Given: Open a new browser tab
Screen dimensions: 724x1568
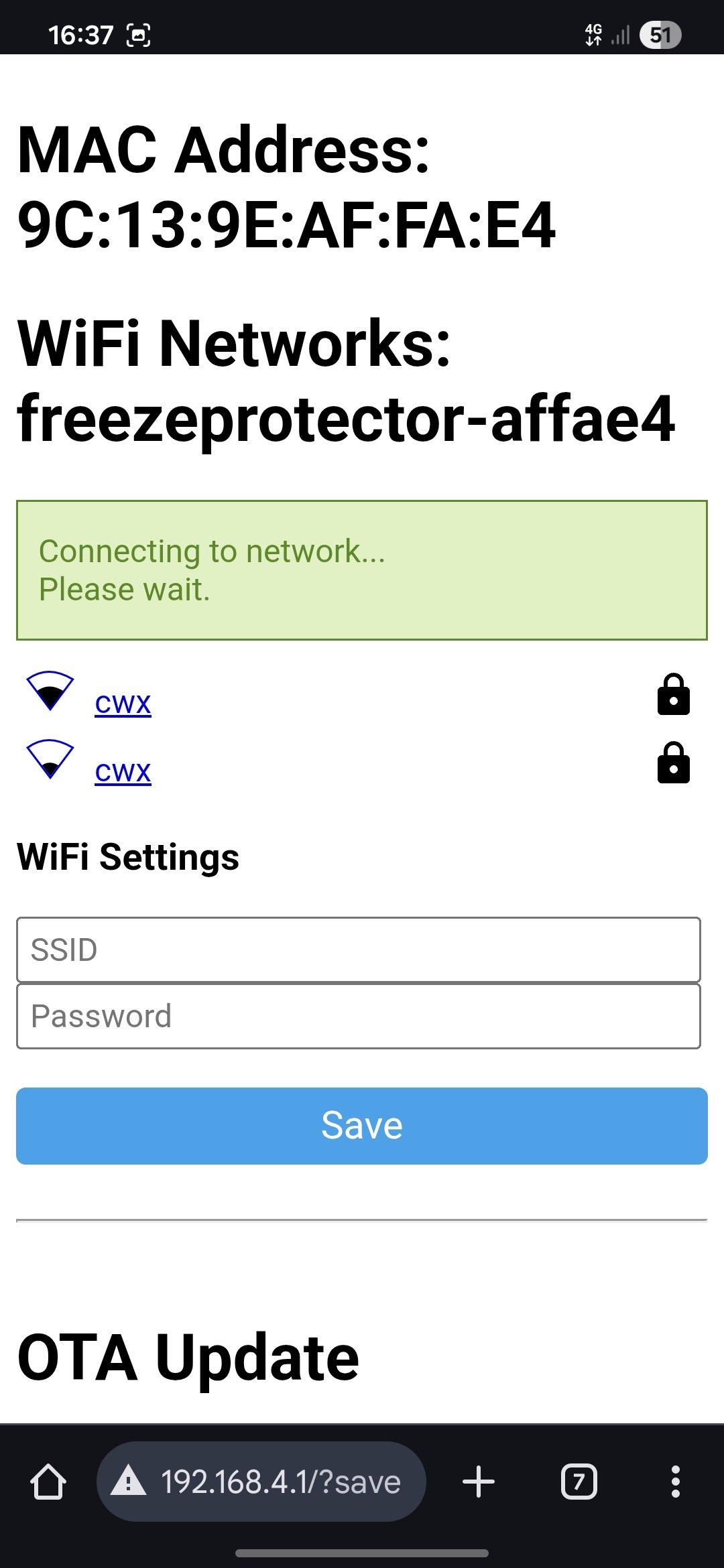Looking at the screenshot, I should point(479,1482).
